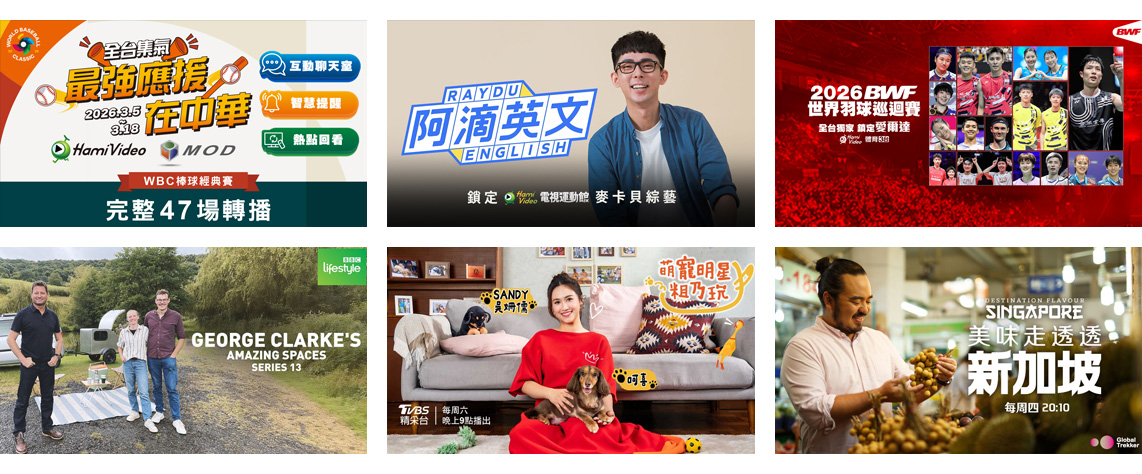Open the WBC 47-game broadcast banner
Screen dimensions: 1142x474
(183, 123)
